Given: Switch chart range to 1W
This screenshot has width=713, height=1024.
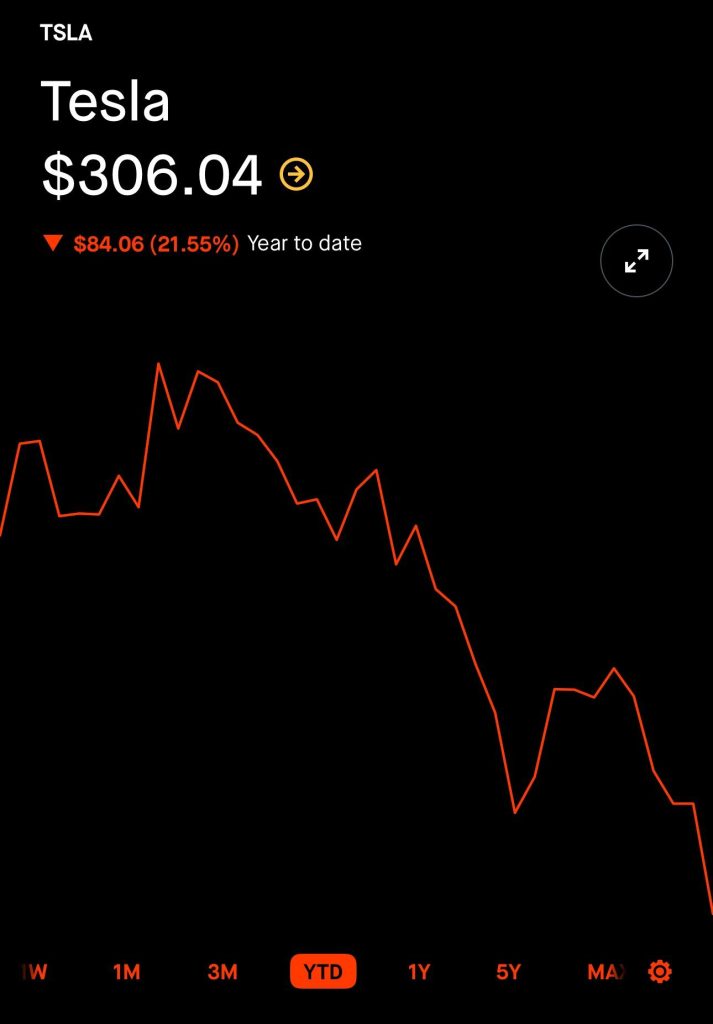Looking at the screenshot, I should (x=33, y=971).
